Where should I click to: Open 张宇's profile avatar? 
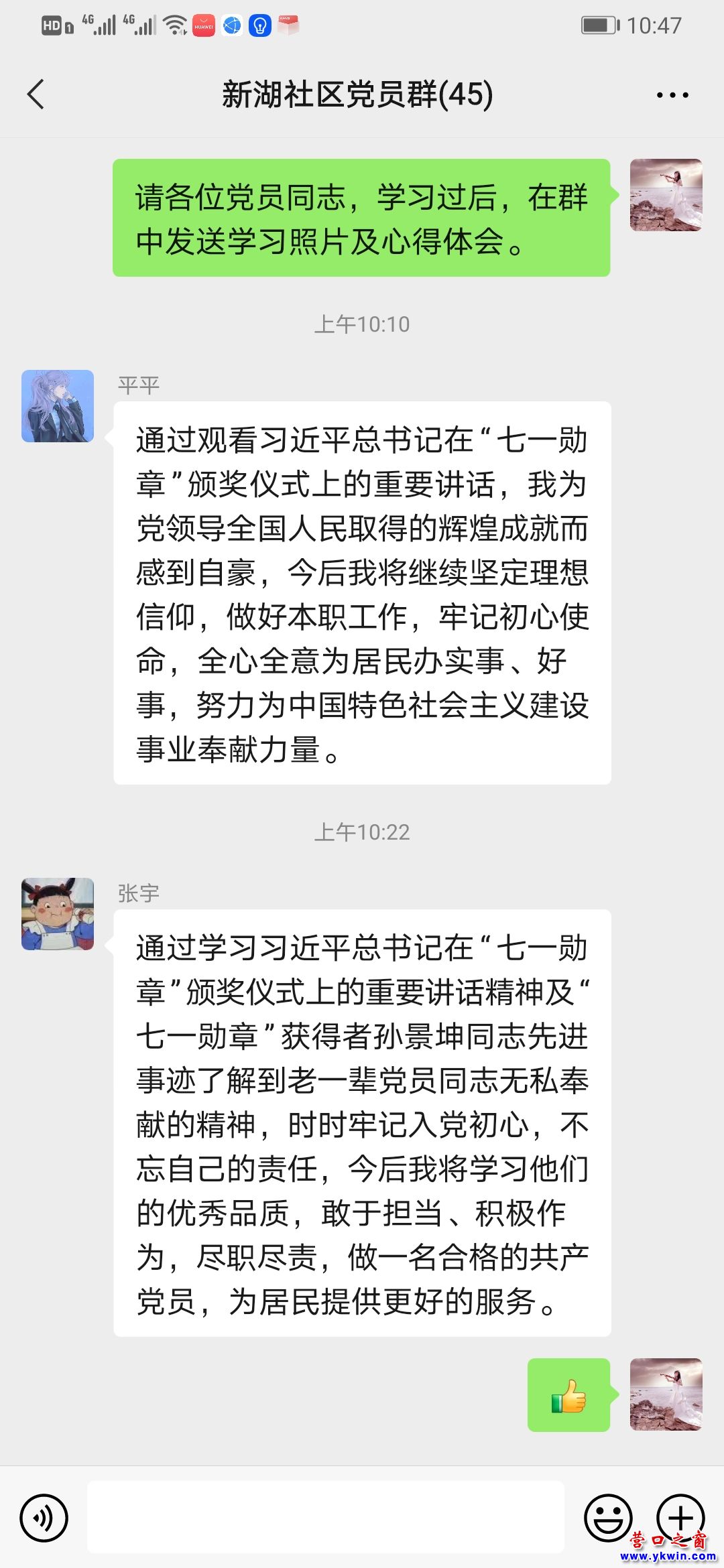58,914
